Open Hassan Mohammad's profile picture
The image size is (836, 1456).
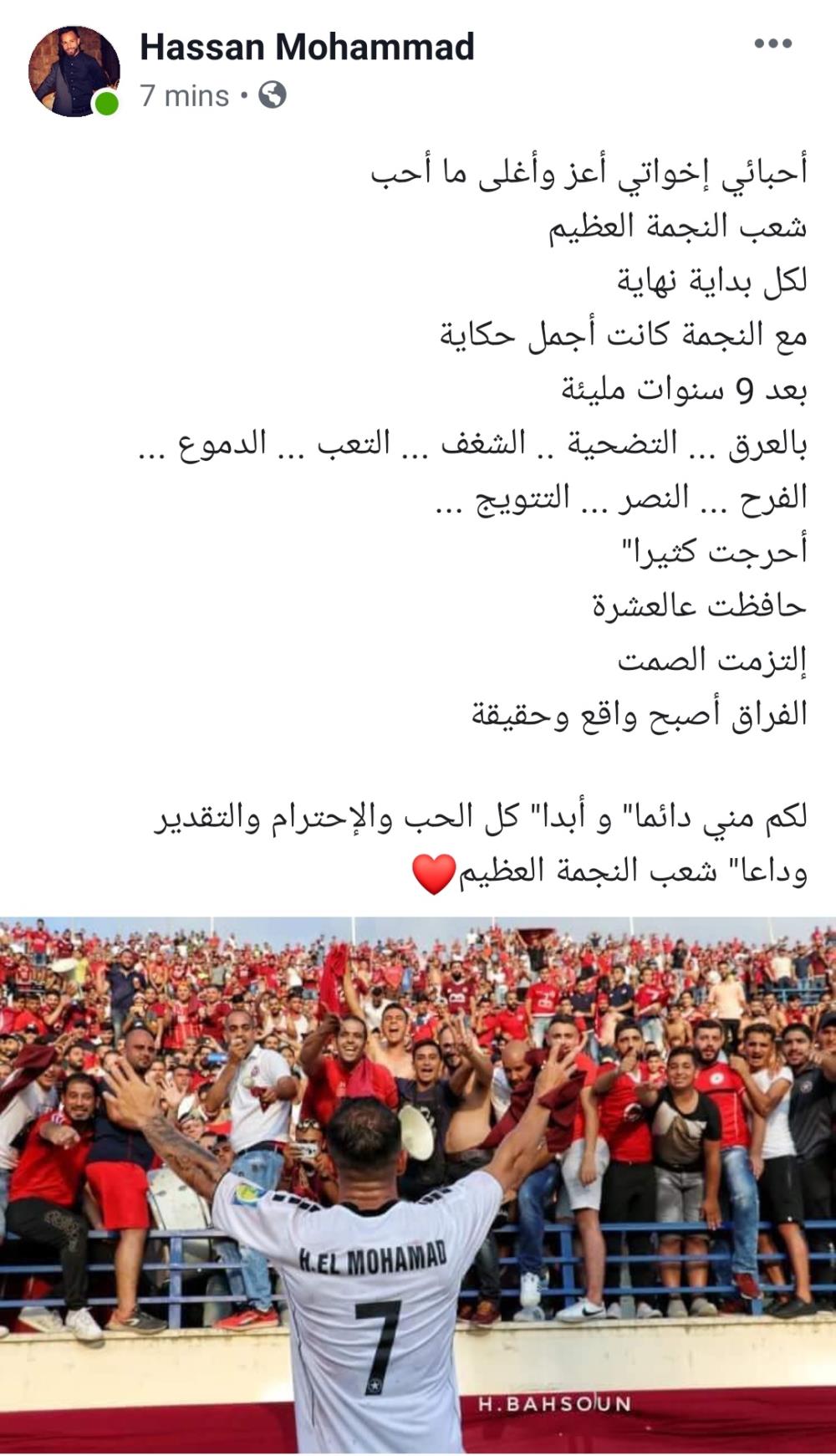(74, 71)
